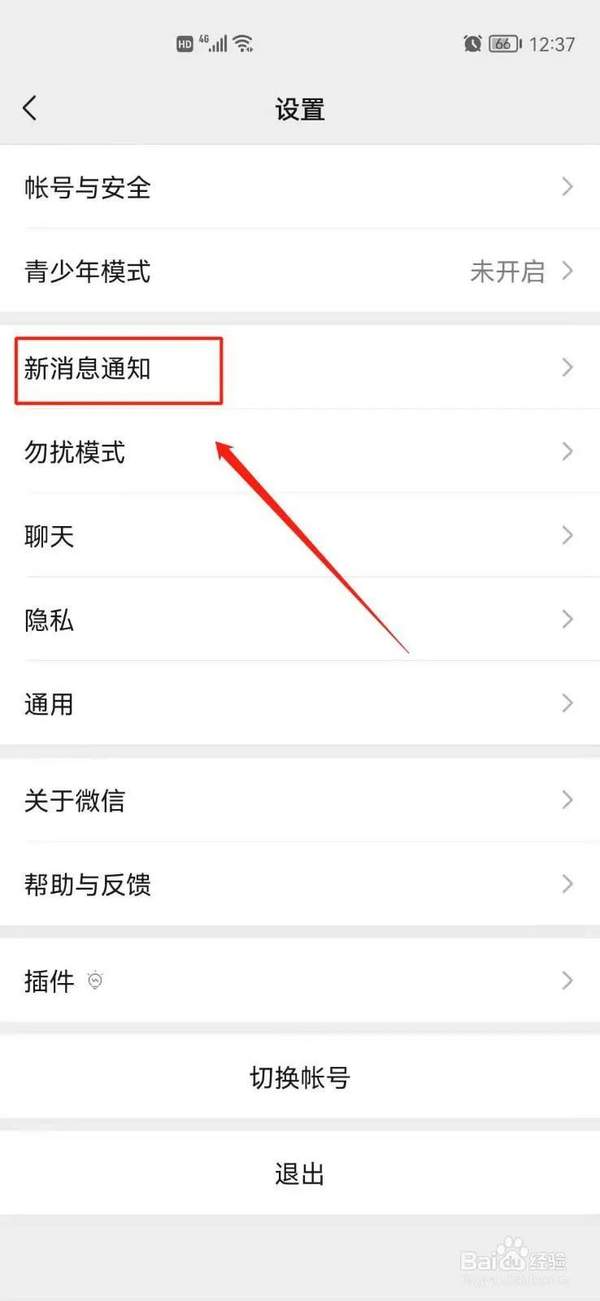Open 新消息通知 settings
The image size is (600, 1301).
click(x=300, y=368)
